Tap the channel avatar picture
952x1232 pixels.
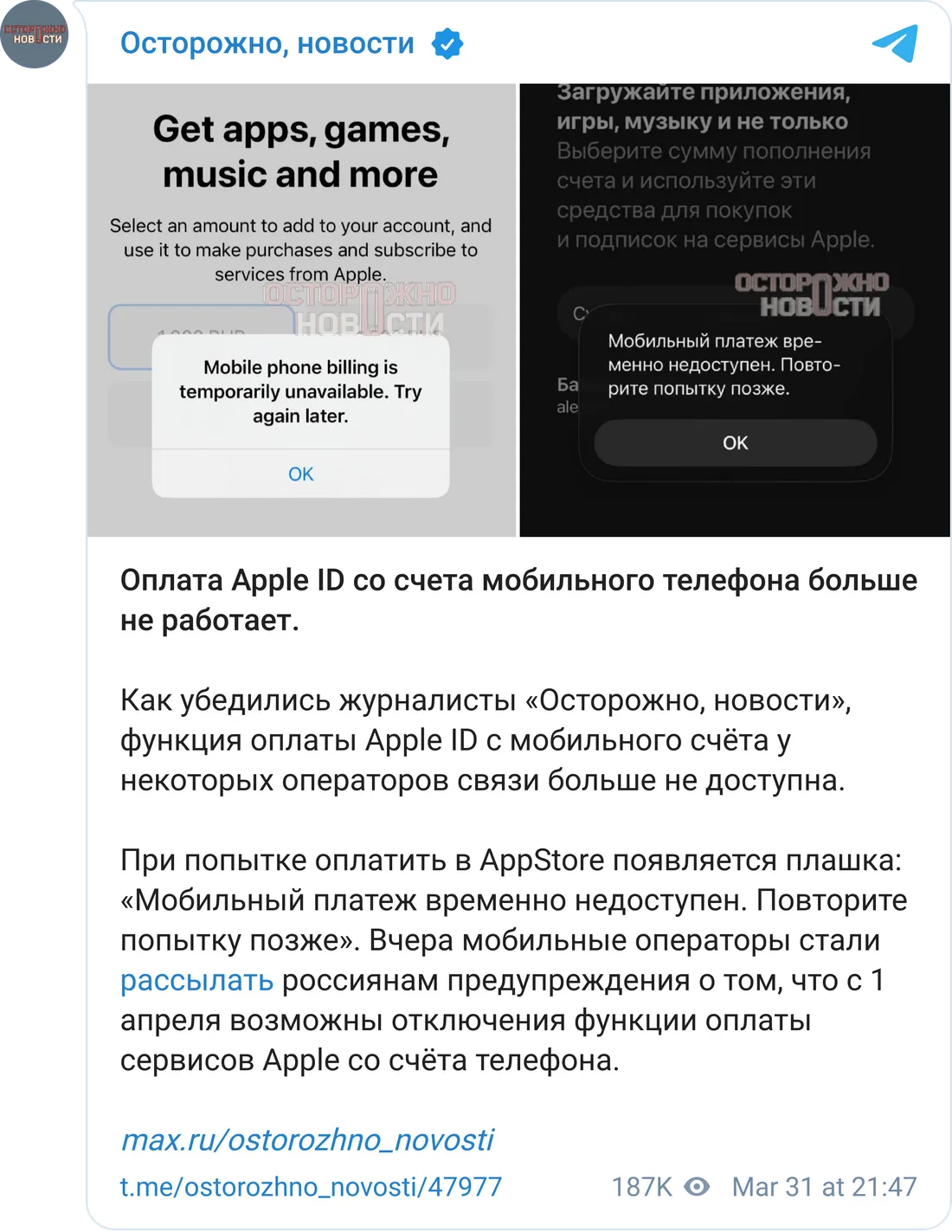pos(36,36)
